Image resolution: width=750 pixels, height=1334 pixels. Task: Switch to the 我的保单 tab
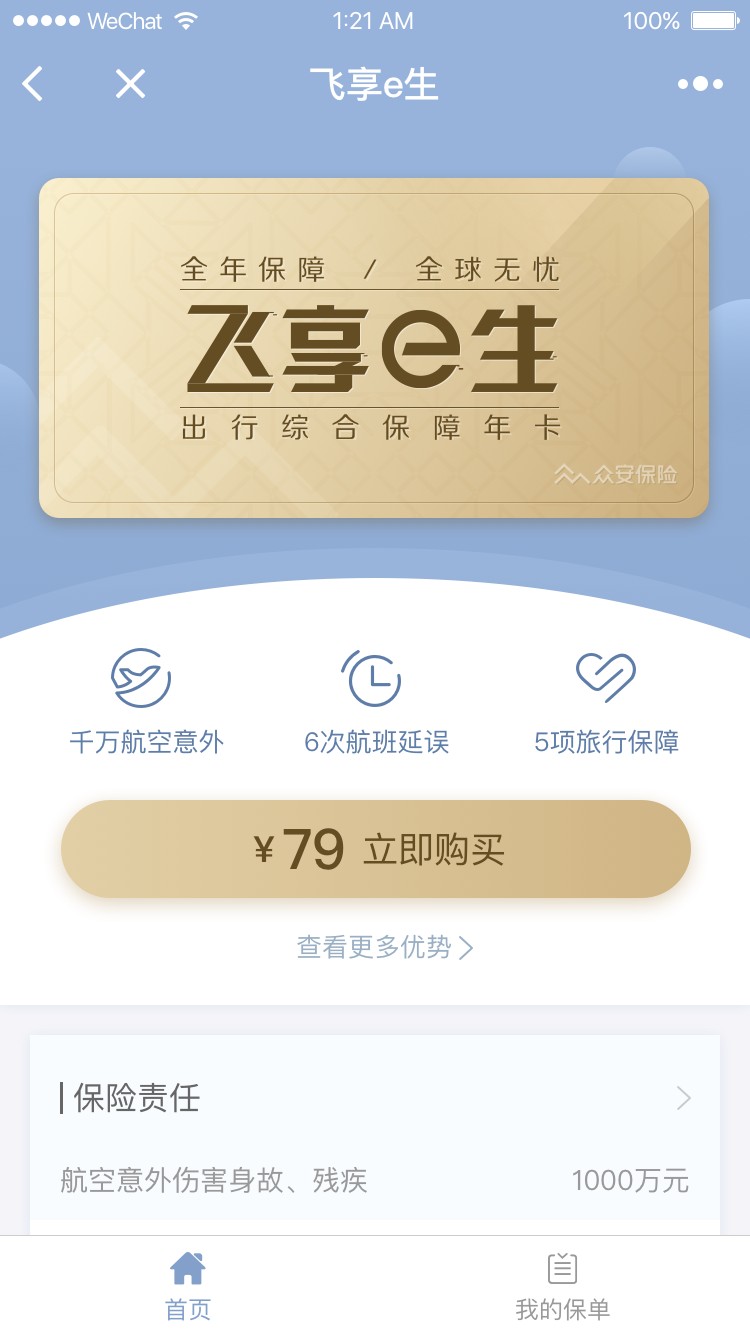[x=562, y=1286]
